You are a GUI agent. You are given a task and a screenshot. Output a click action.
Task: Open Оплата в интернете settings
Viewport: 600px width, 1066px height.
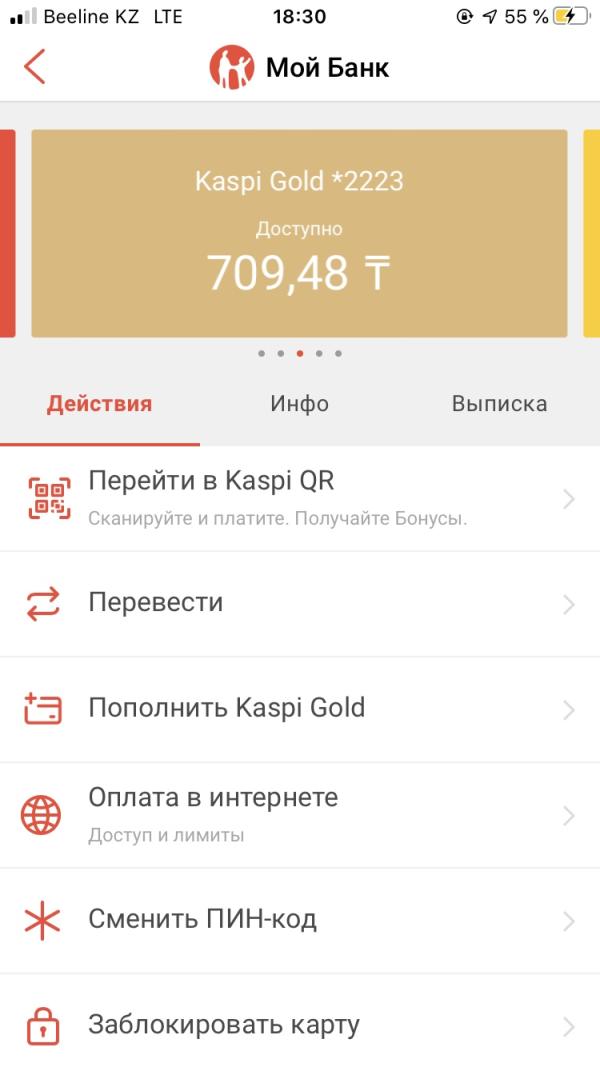299,814
